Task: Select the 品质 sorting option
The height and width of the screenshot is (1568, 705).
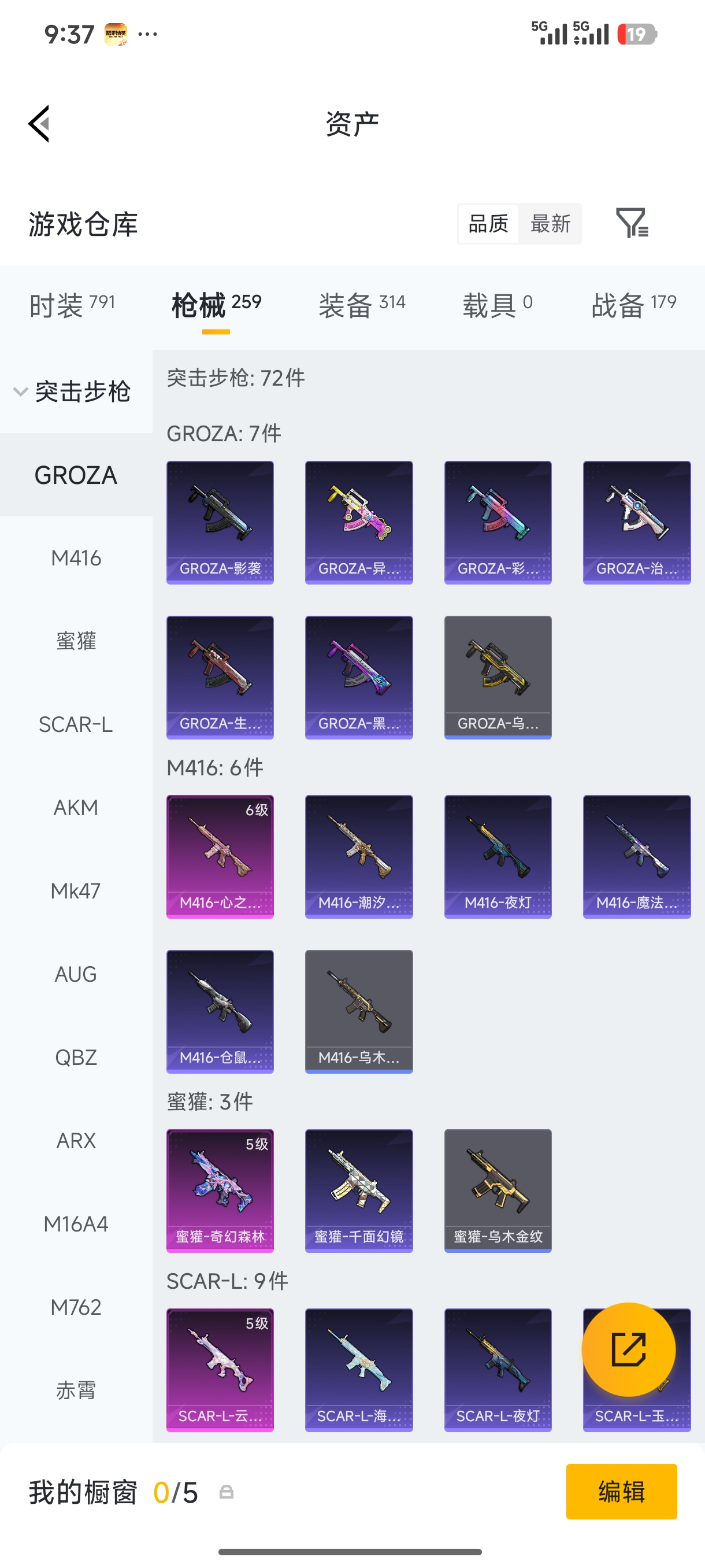Action: [488, 223]
